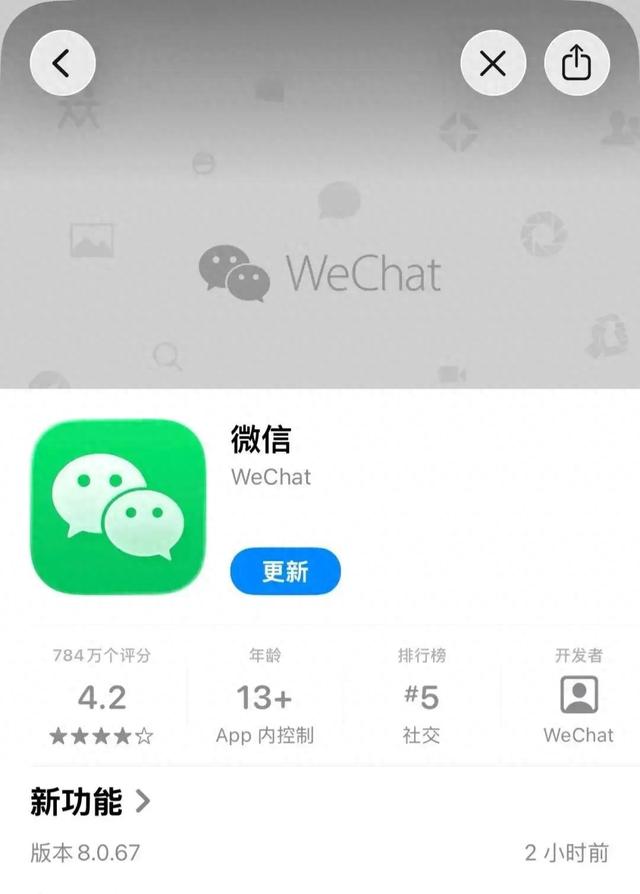Expand the 新功能 version history
640x894 pixels.
pyautogui.click(x=90, y=801)
